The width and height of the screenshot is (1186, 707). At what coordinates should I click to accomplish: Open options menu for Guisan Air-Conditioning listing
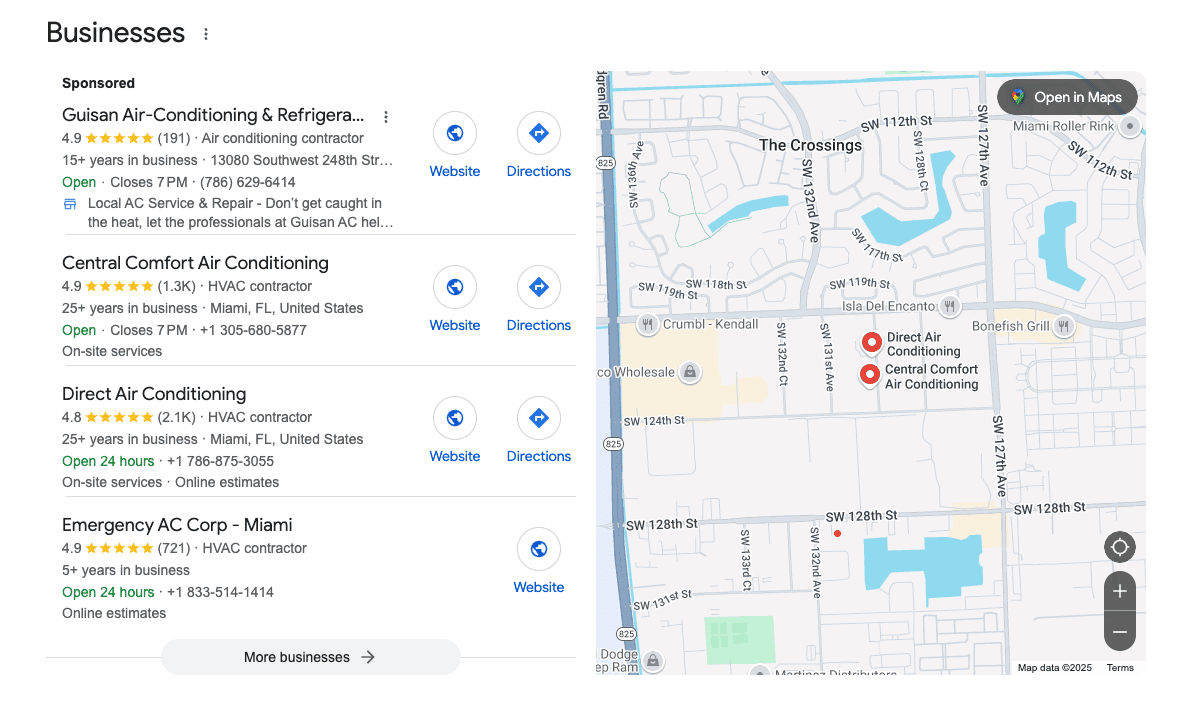(x=386, y=117)
